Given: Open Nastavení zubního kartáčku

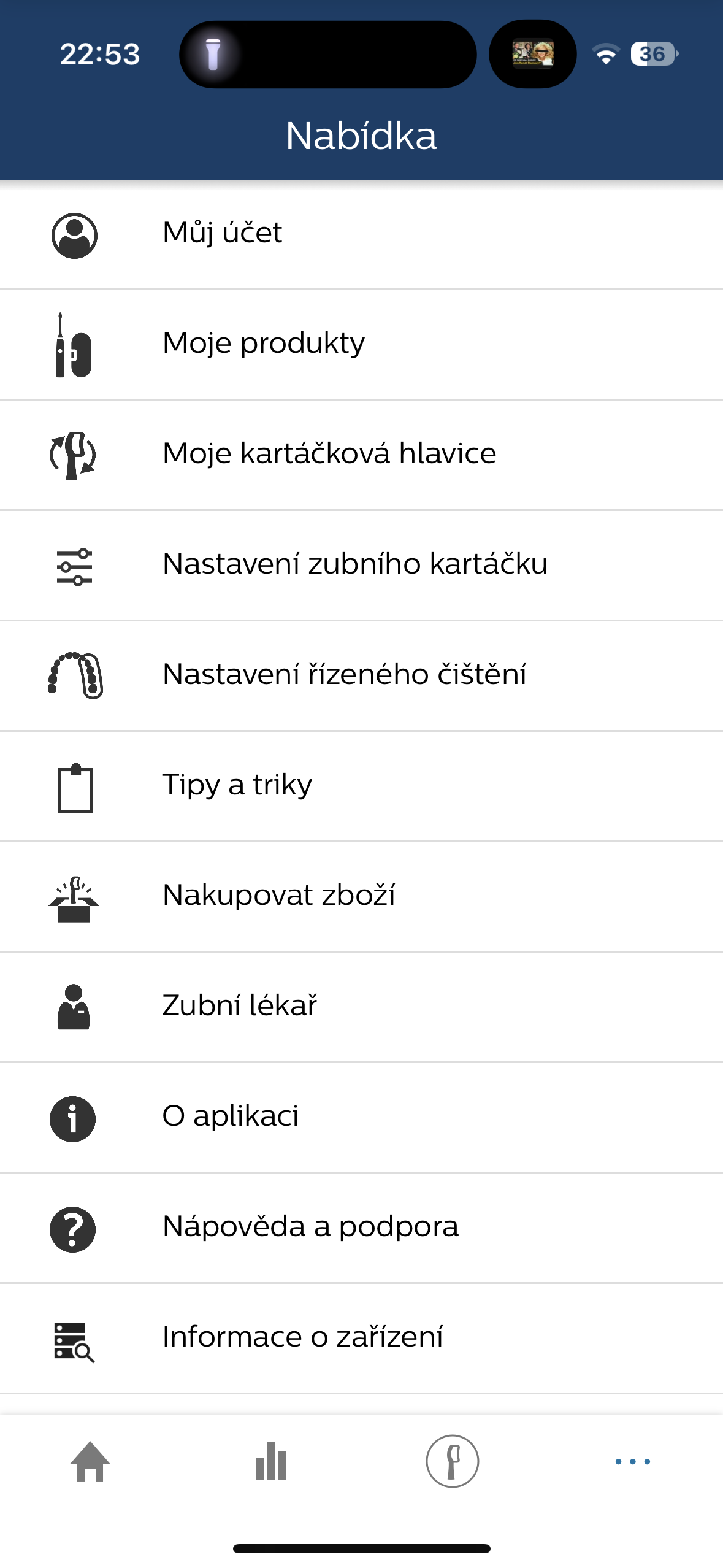Looking at the screenshot, I should [x=361, y=565].
